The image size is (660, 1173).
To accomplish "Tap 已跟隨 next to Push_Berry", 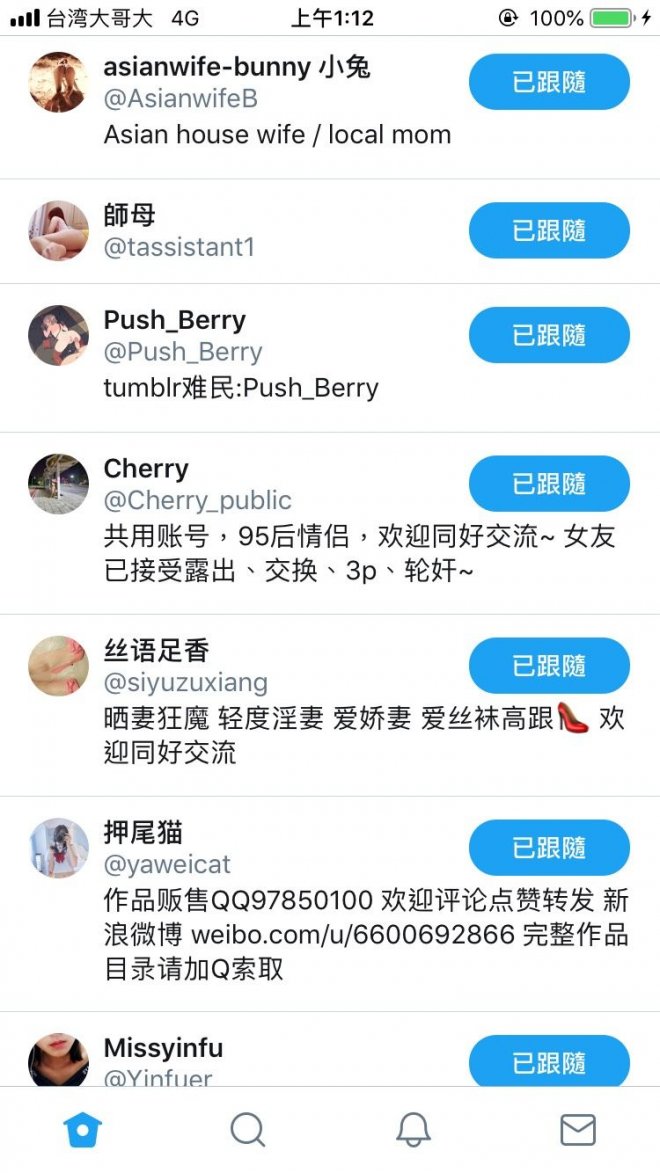I will [549, 335].
